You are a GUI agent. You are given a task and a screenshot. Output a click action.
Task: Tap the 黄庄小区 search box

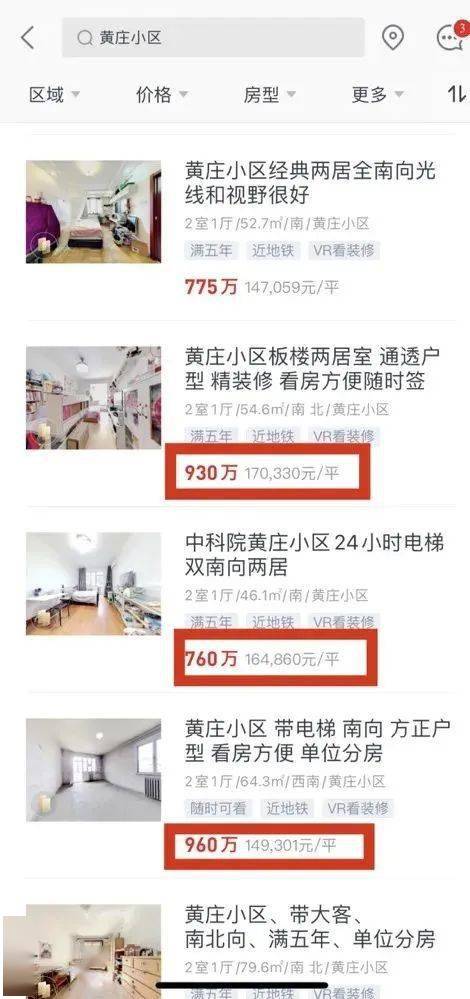213,38
